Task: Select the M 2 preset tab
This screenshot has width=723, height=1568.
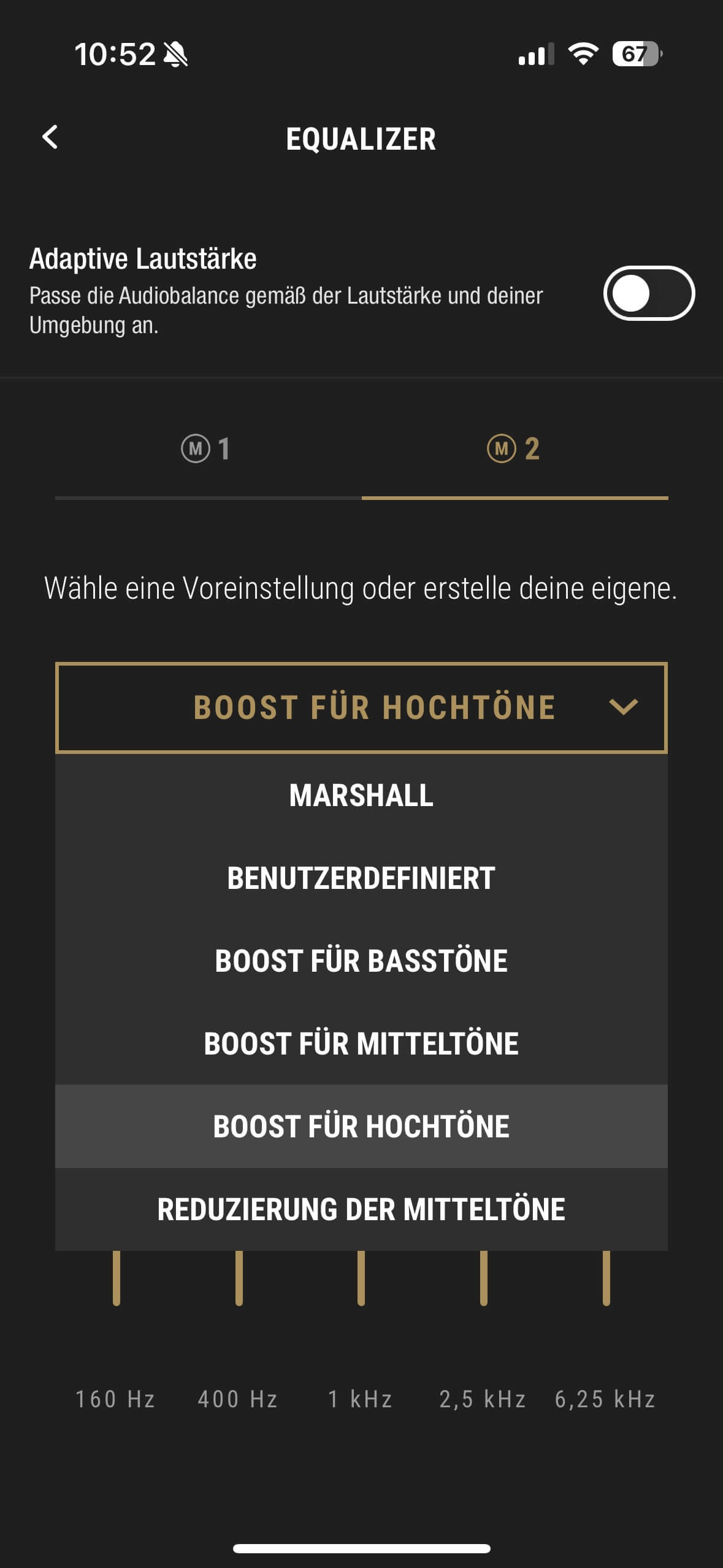Action: tap(514, 449)
